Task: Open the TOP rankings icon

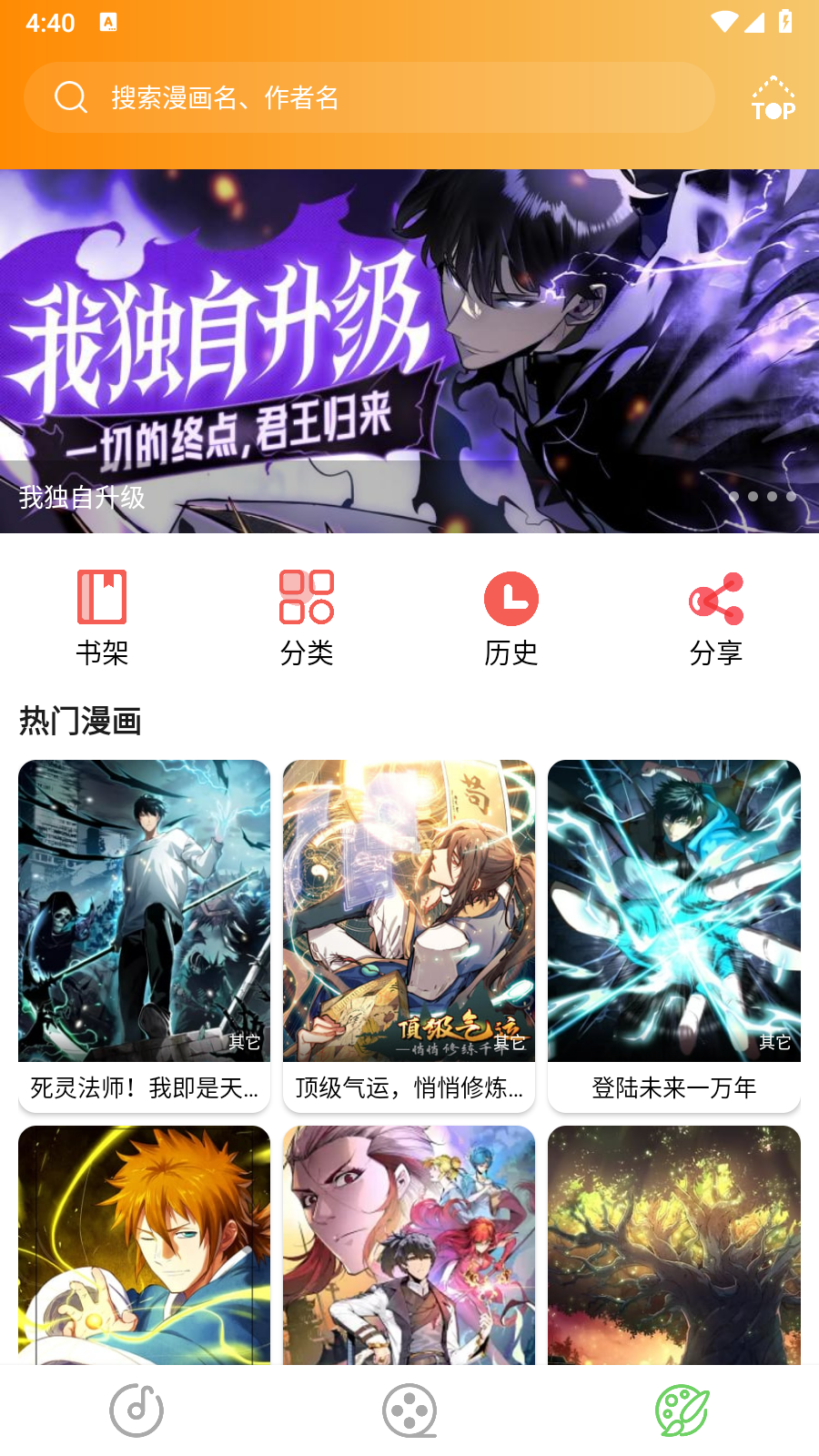Action: coord(773,98)
